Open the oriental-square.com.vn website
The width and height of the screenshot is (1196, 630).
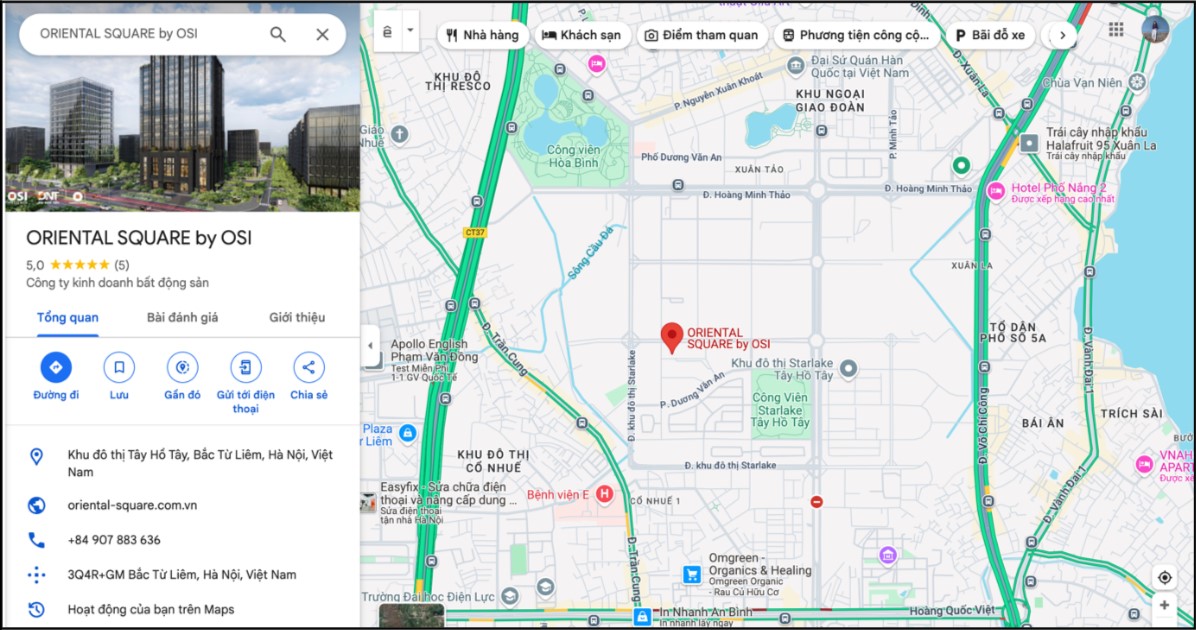132,505
